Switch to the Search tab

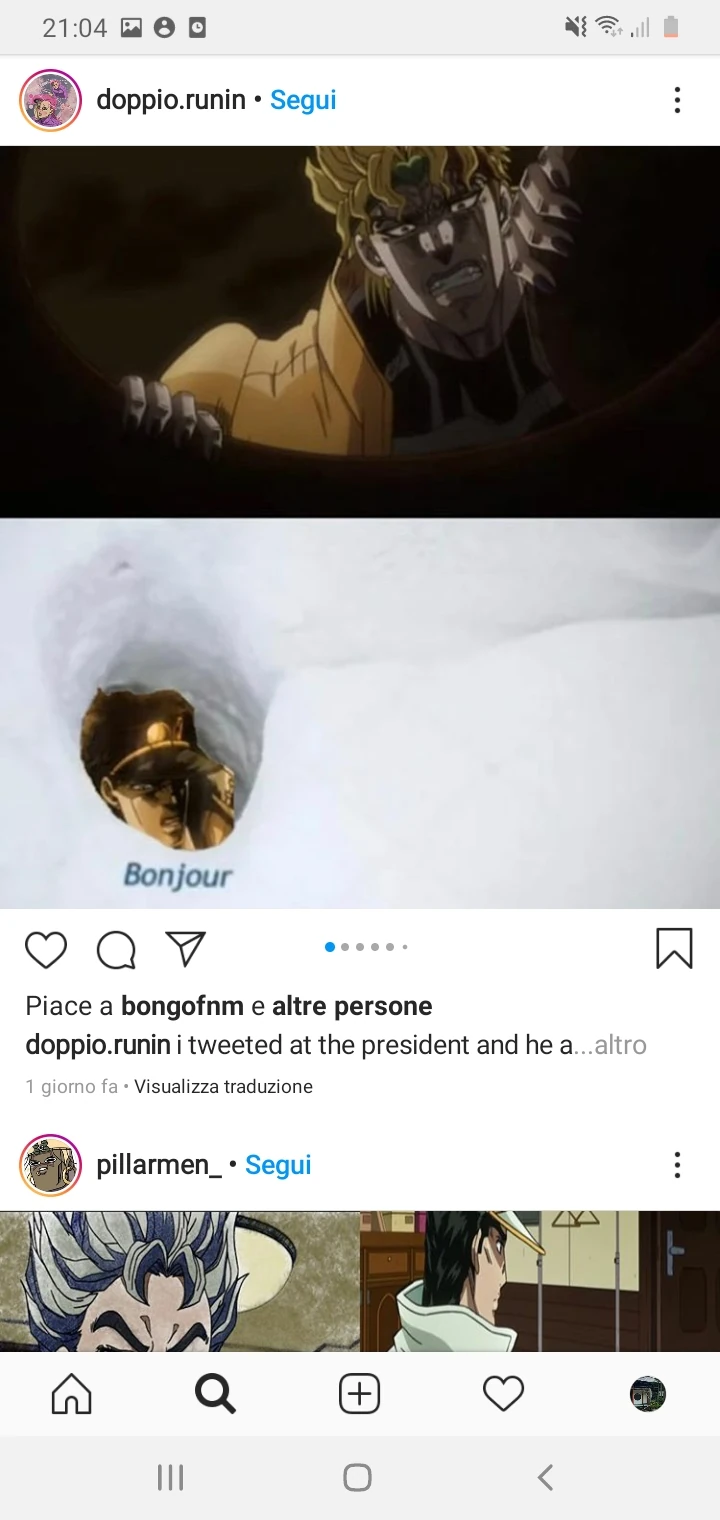pos(215,1393)
